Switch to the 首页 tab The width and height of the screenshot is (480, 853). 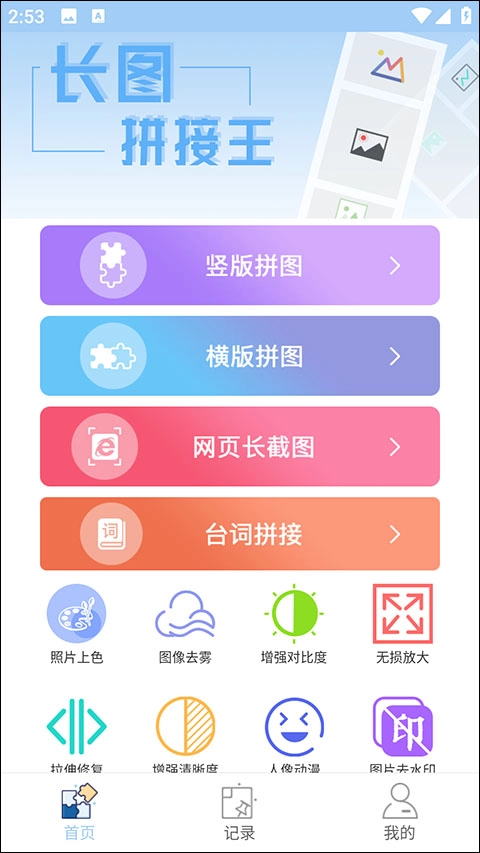[x=79, y=812]
